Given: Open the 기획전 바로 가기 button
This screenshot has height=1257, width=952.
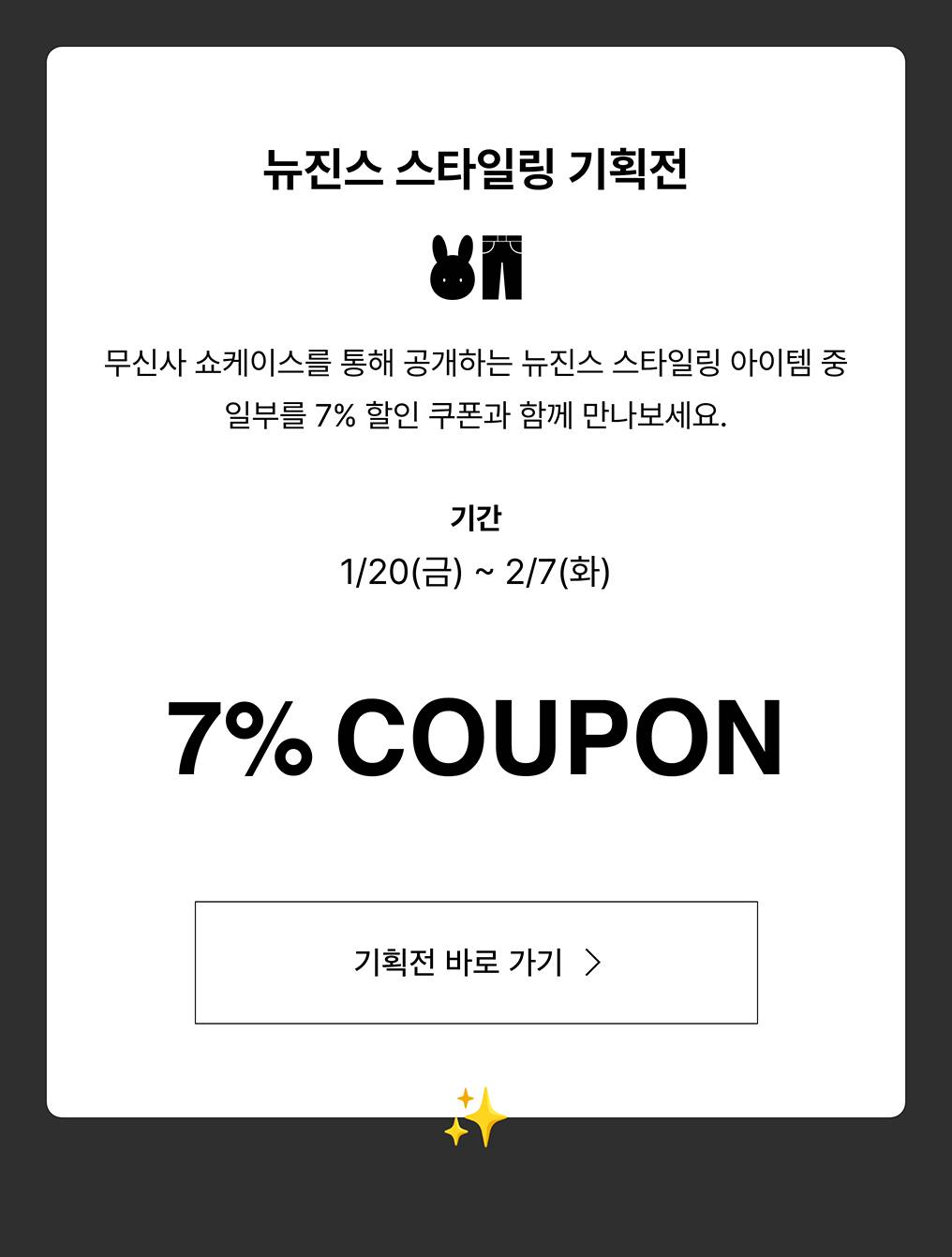Looking at the screenshot, I should (476, 963).
